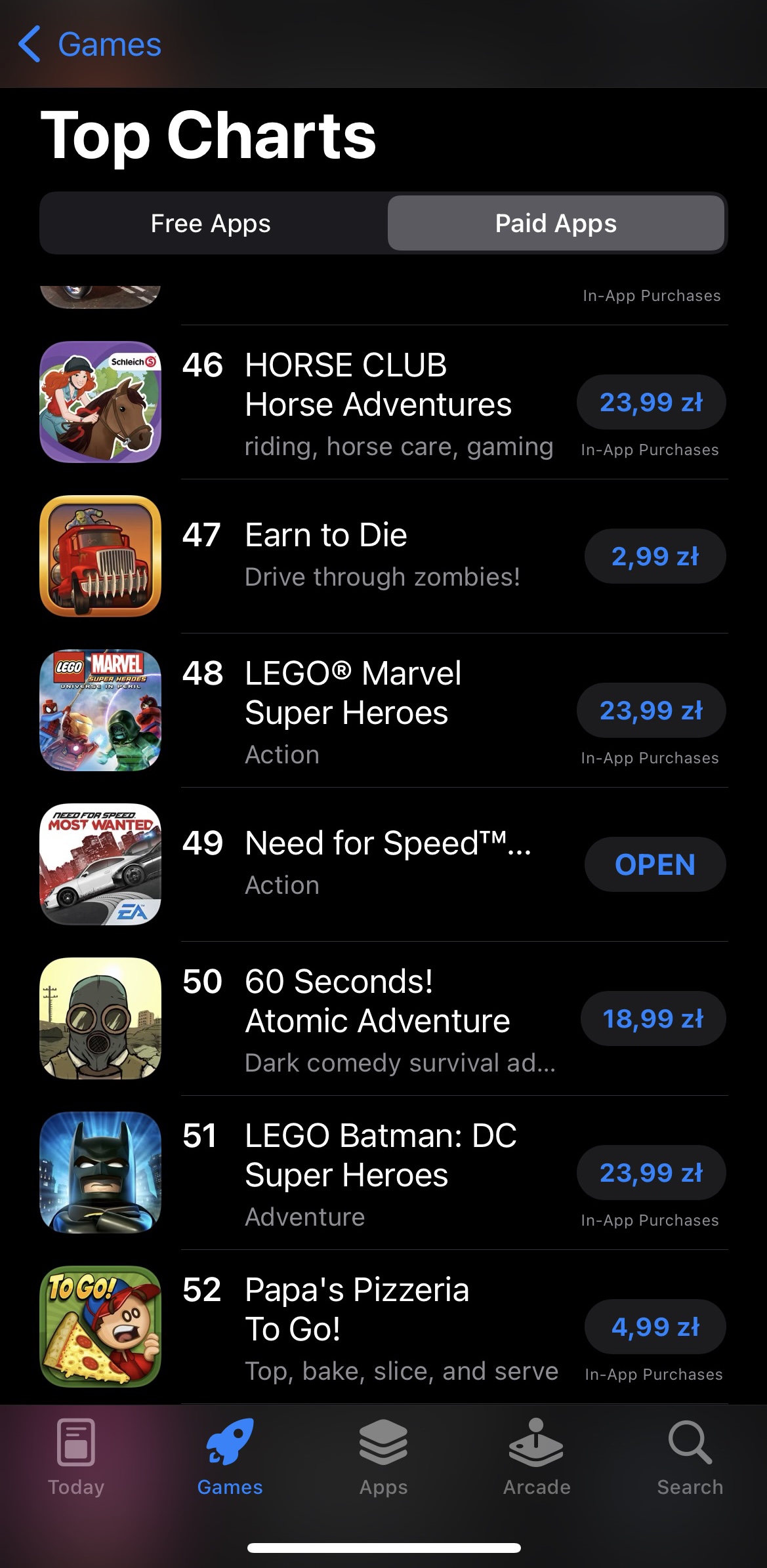View HORSE CLUB Horse Adventures details
Screen dimensions: 767x1568
377,402
